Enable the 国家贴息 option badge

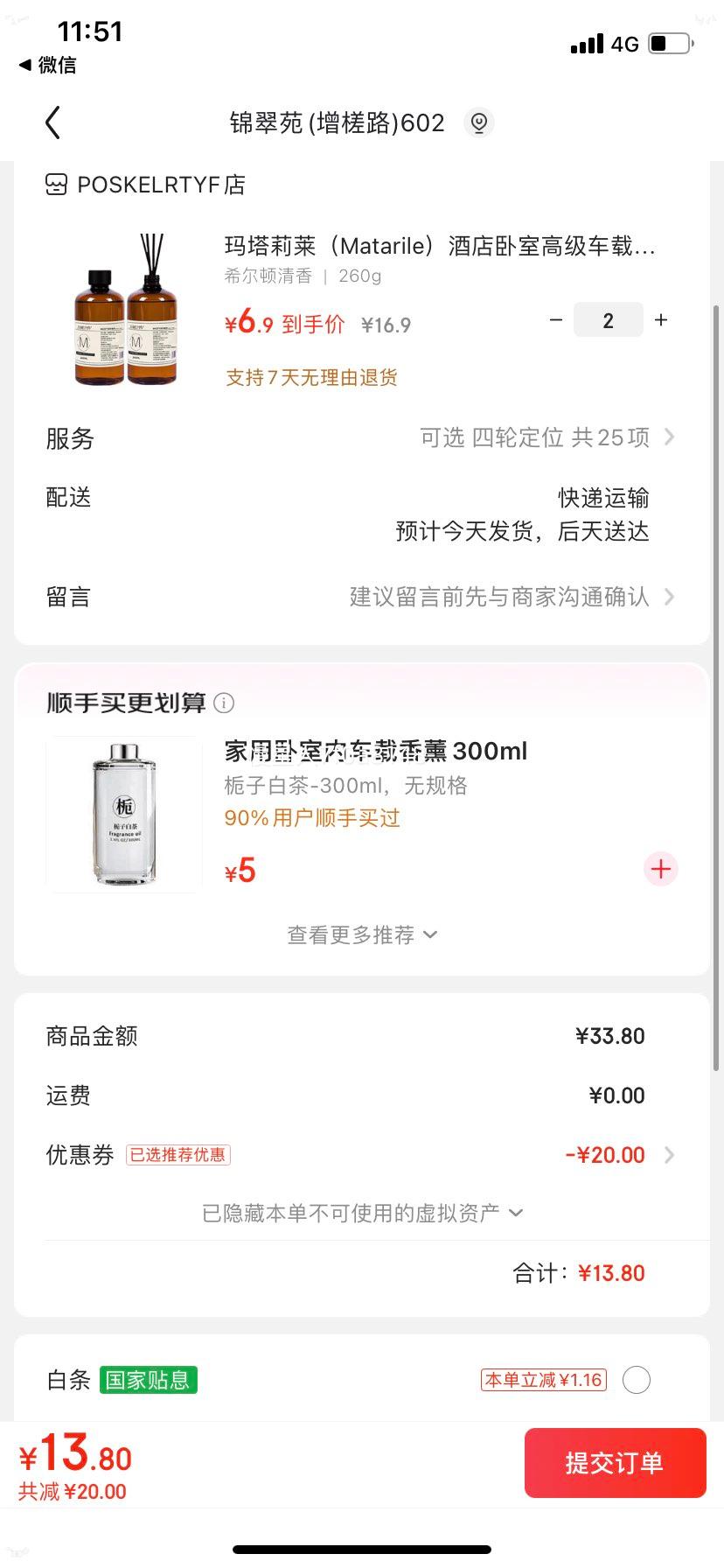click(x=149, y=1380)
